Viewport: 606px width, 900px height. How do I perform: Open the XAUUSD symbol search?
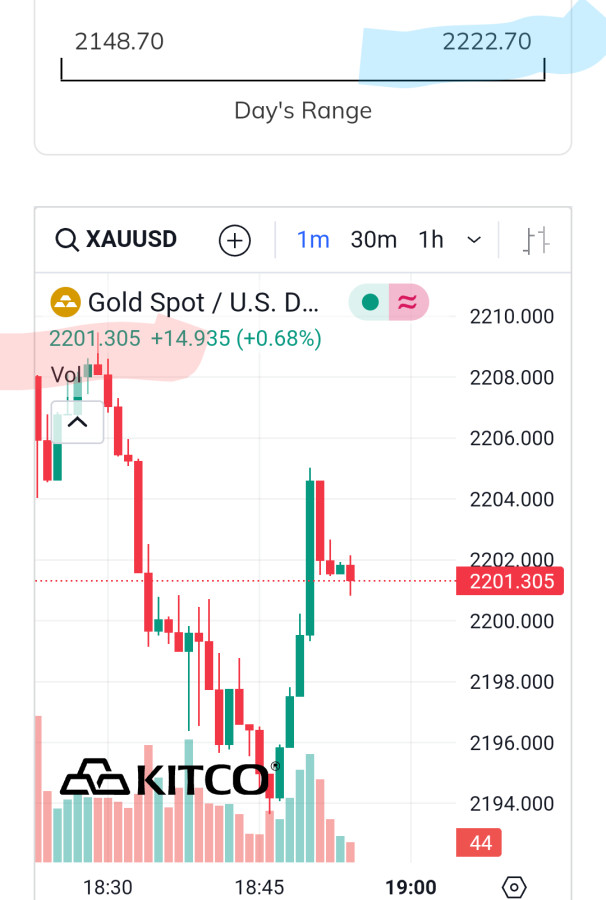(116, 240)
